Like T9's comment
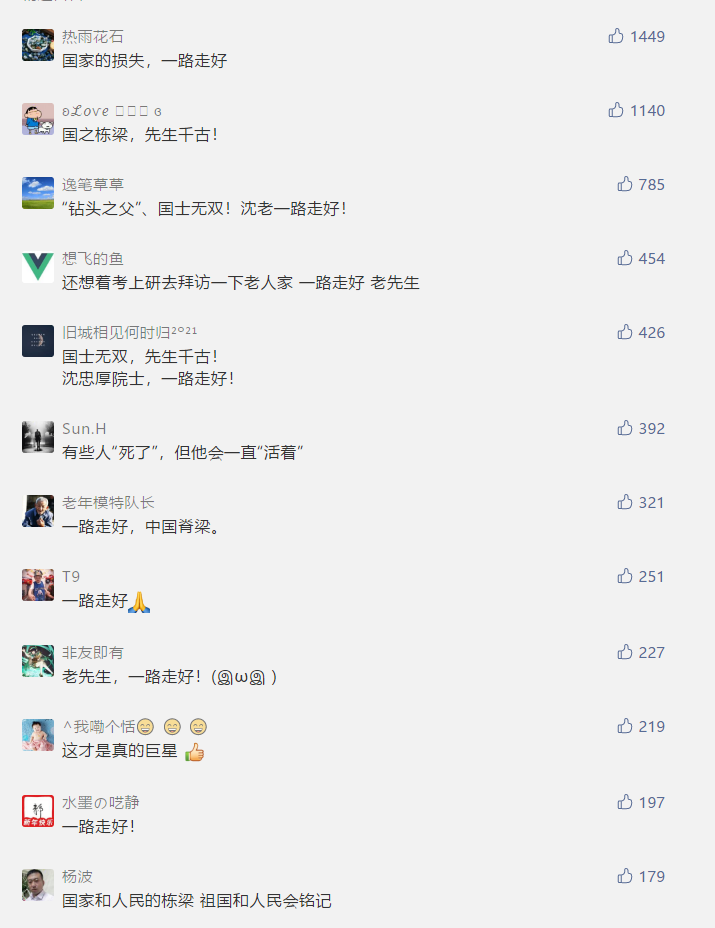 pyautogui.click(x=625, y=576)
